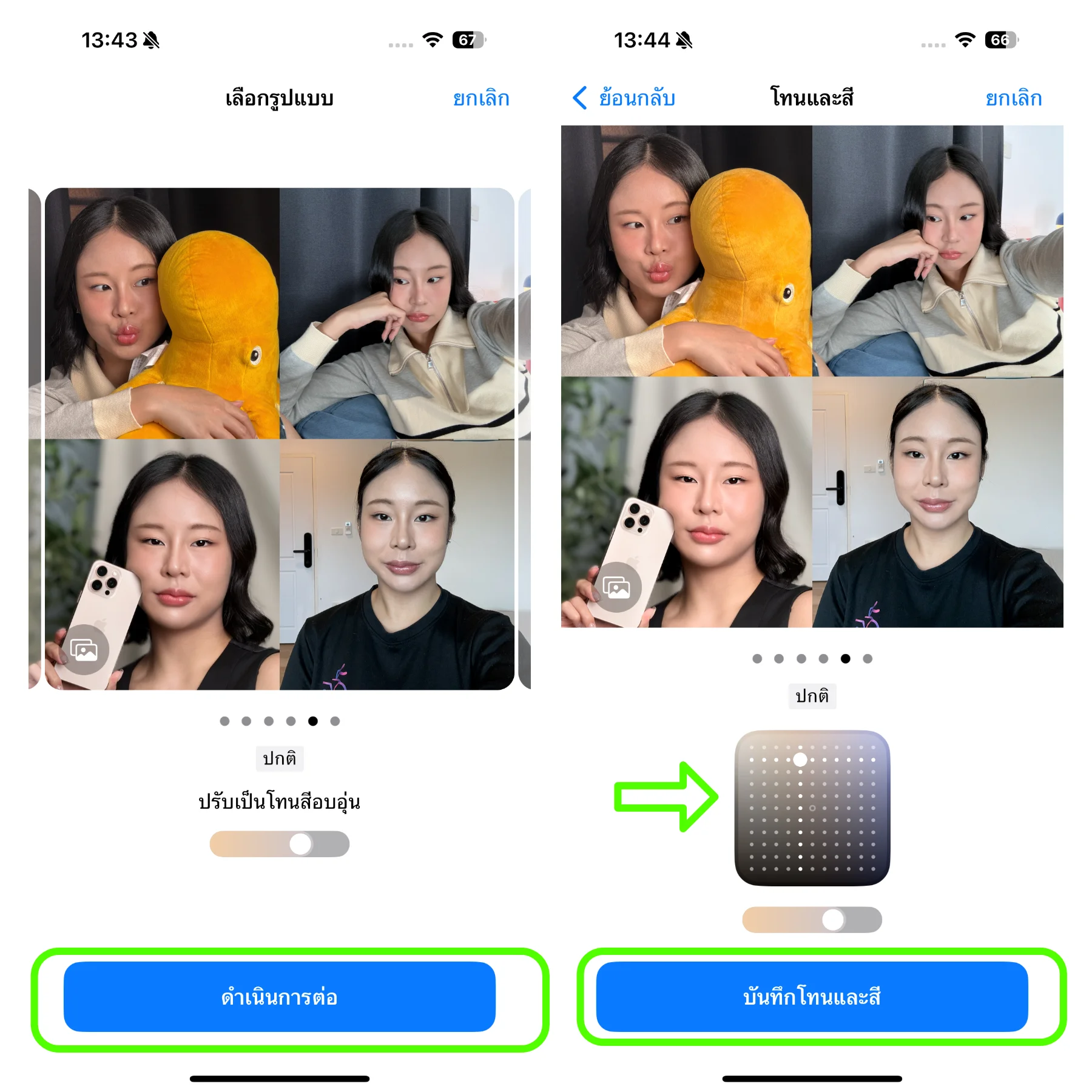
Task: Cancel on the โทนและสี screen
Action: (x=1013, y=98)
